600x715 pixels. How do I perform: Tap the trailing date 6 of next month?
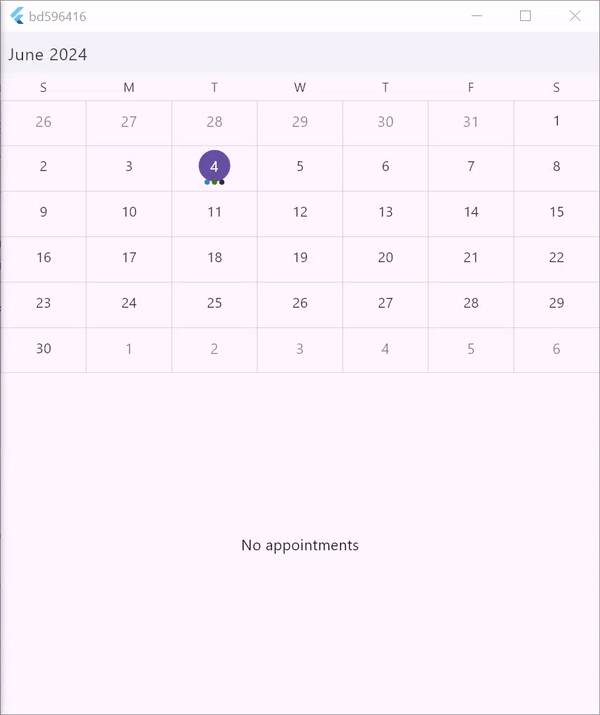(x=557, y=349)
